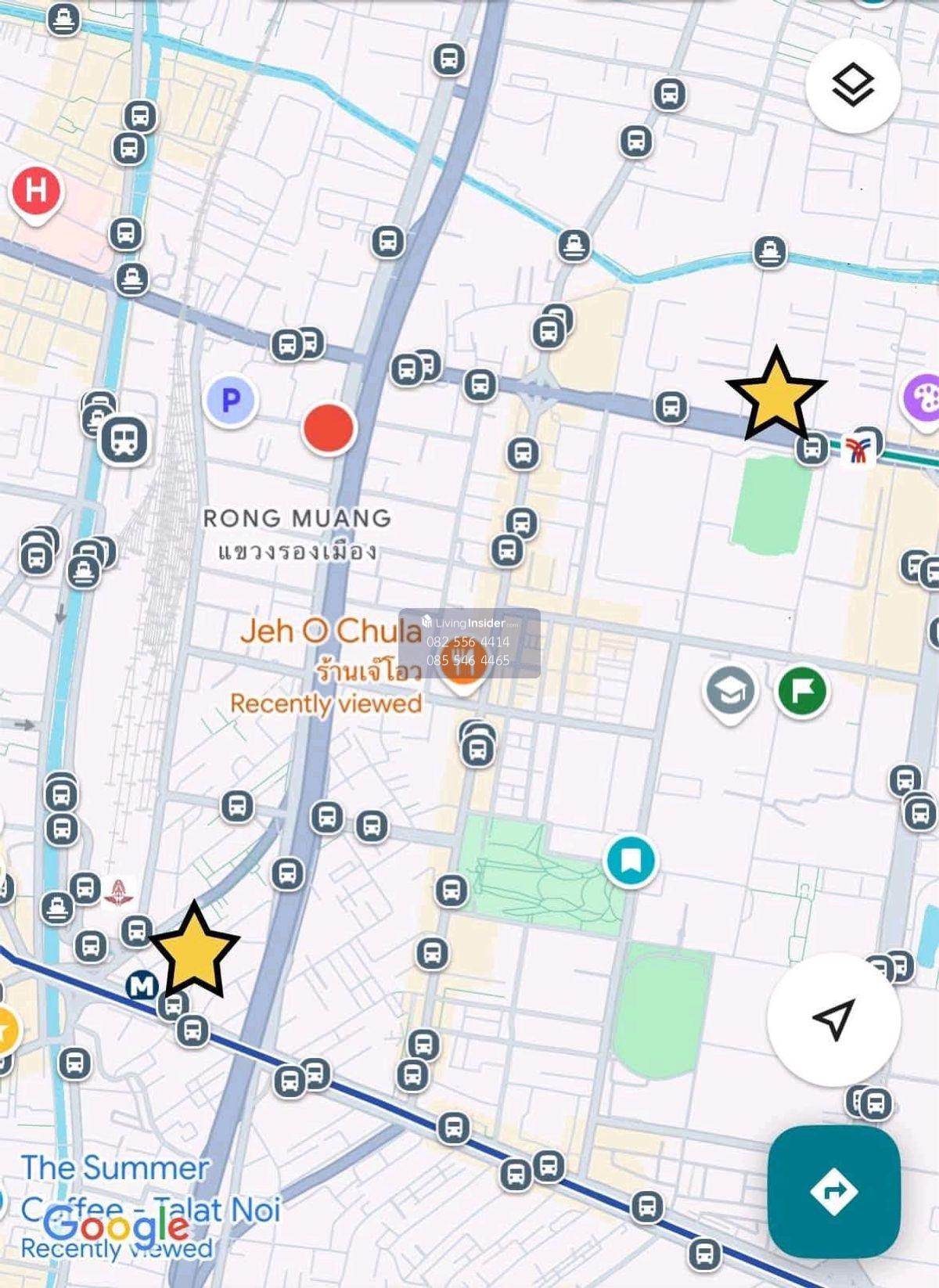
Task: Select the purple art palette pin
Action: coord(924,398)
